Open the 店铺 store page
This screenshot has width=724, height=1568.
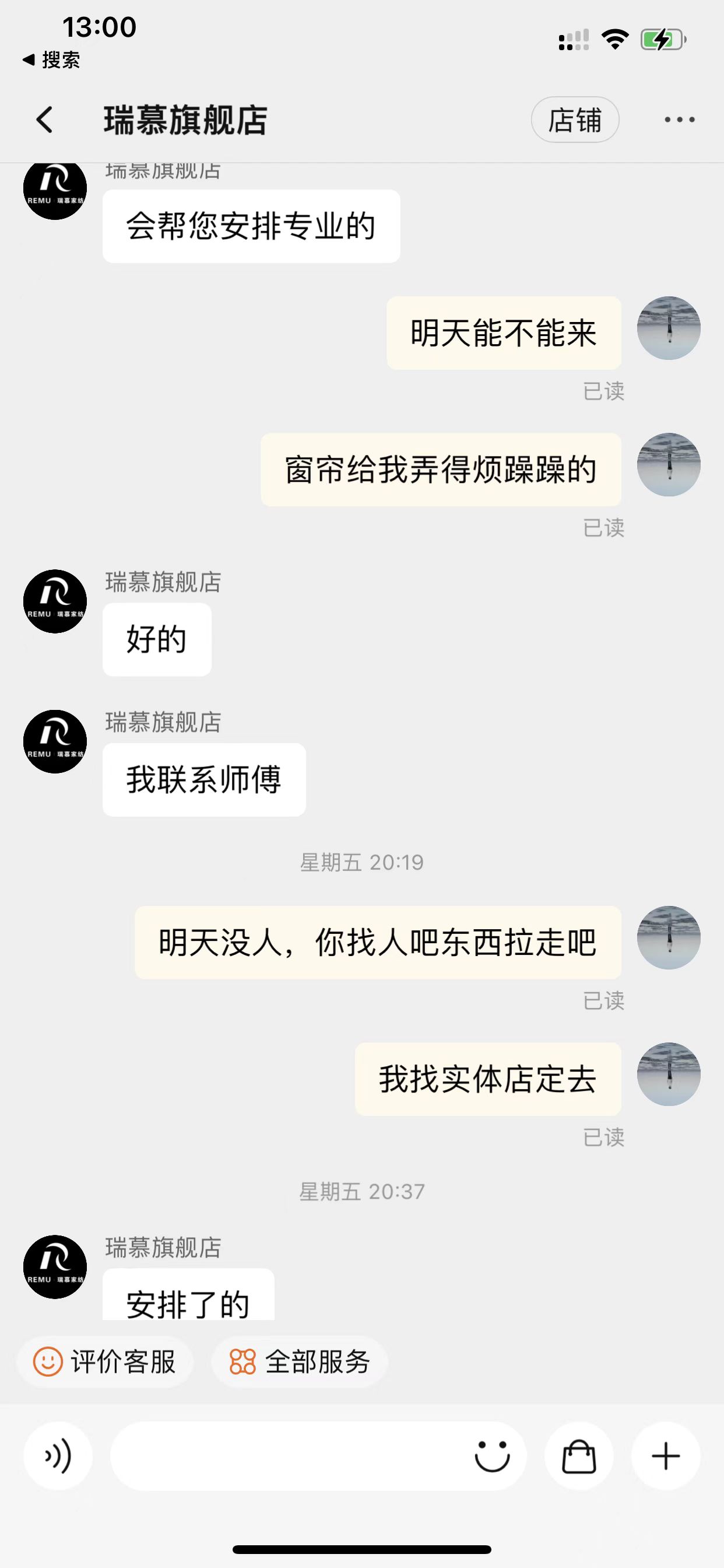(x=574, y=120)
